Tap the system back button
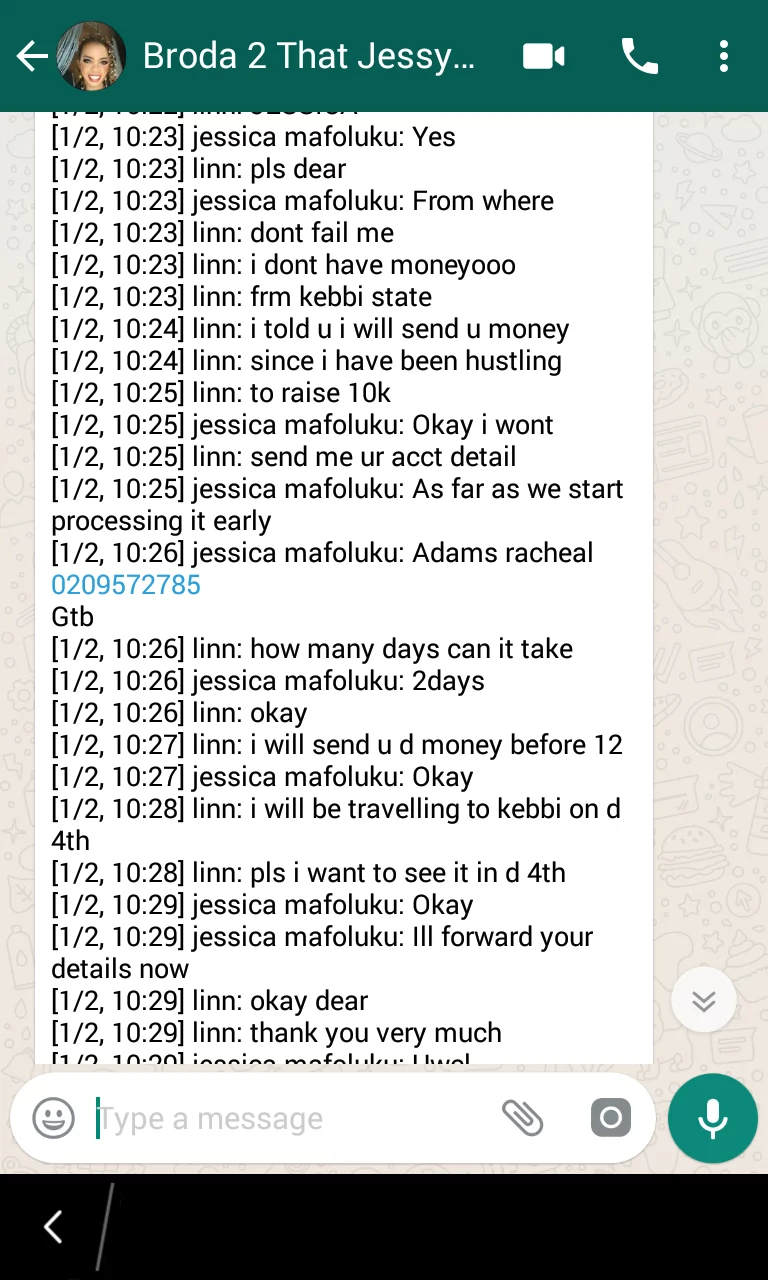This screenshot has height=1280, width=768. tap(53, 1226)
